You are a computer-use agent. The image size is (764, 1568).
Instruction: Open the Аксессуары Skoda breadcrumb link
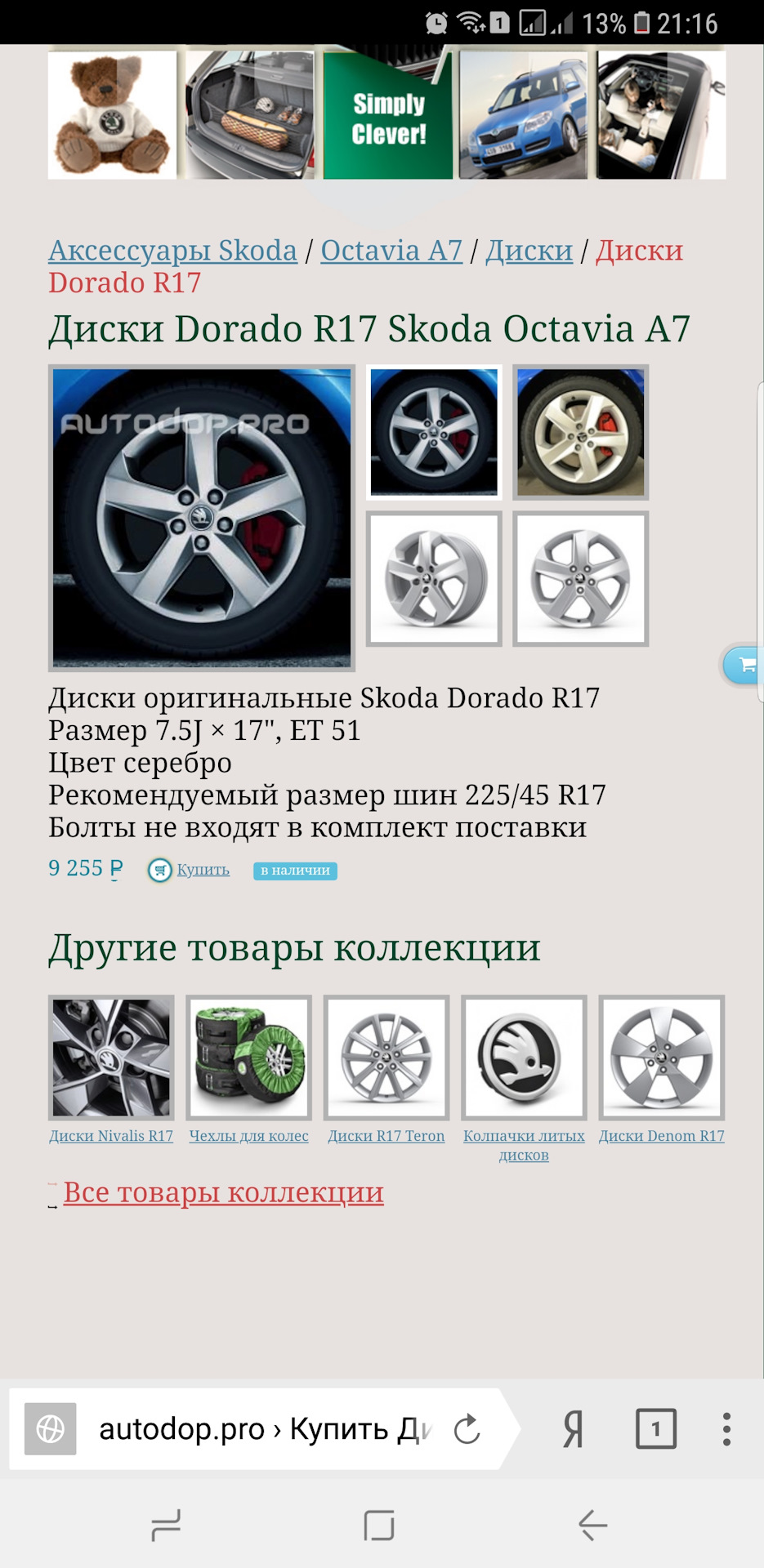click(172, 251)
